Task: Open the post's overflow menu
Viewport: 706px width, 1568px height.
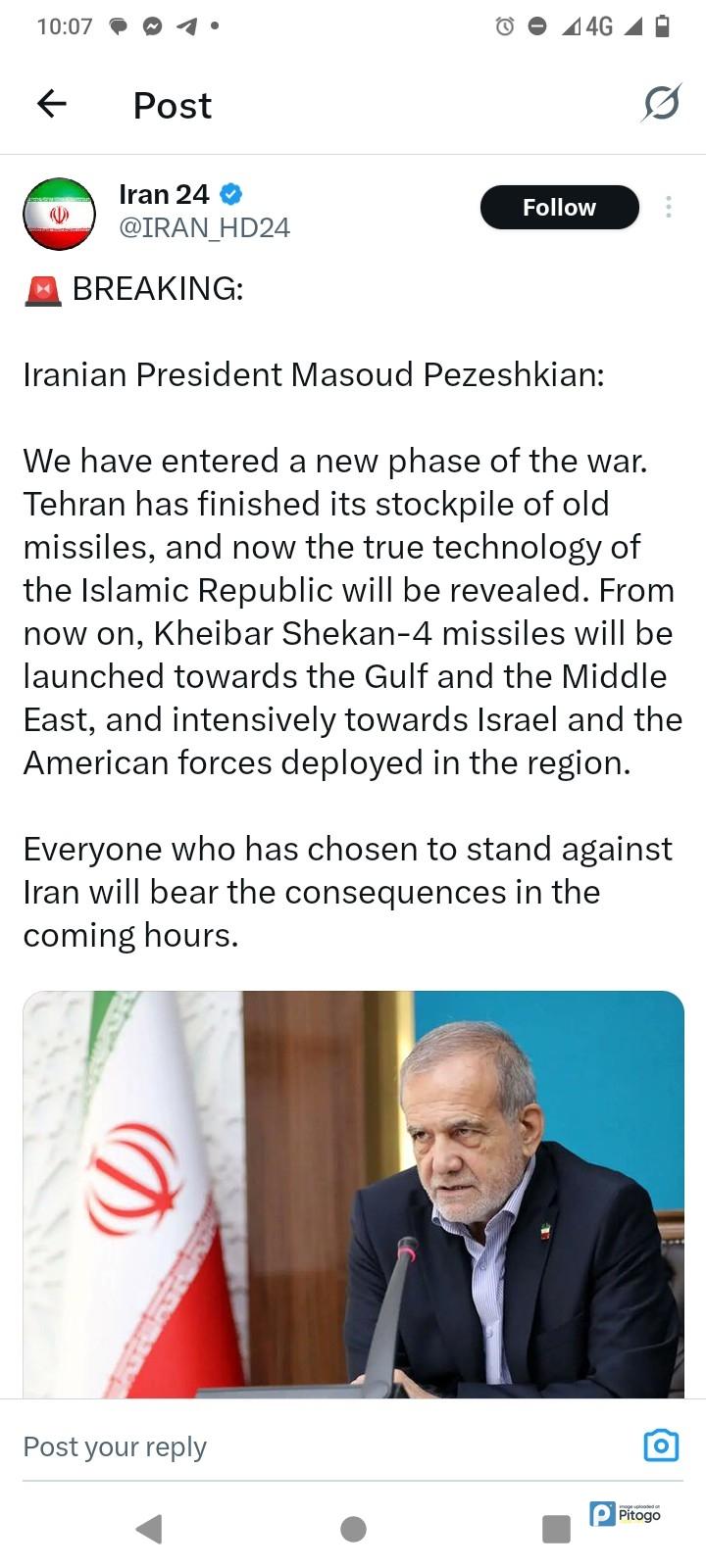Action: pos(668,207)
